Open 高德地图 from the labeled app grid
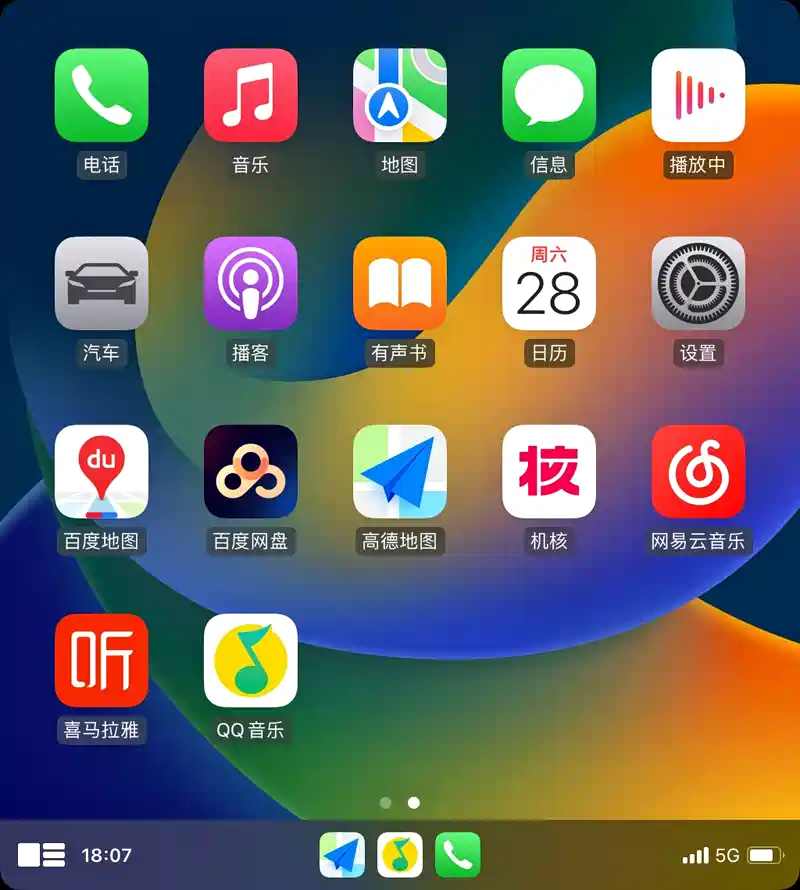Screen dimensions: 800x890 (x=399, y=471)
